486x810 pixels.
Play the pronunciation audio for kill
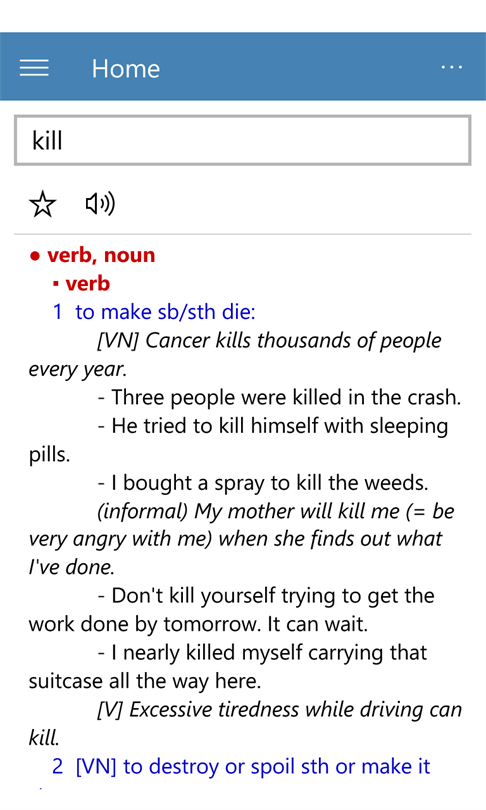coord(100,204)
